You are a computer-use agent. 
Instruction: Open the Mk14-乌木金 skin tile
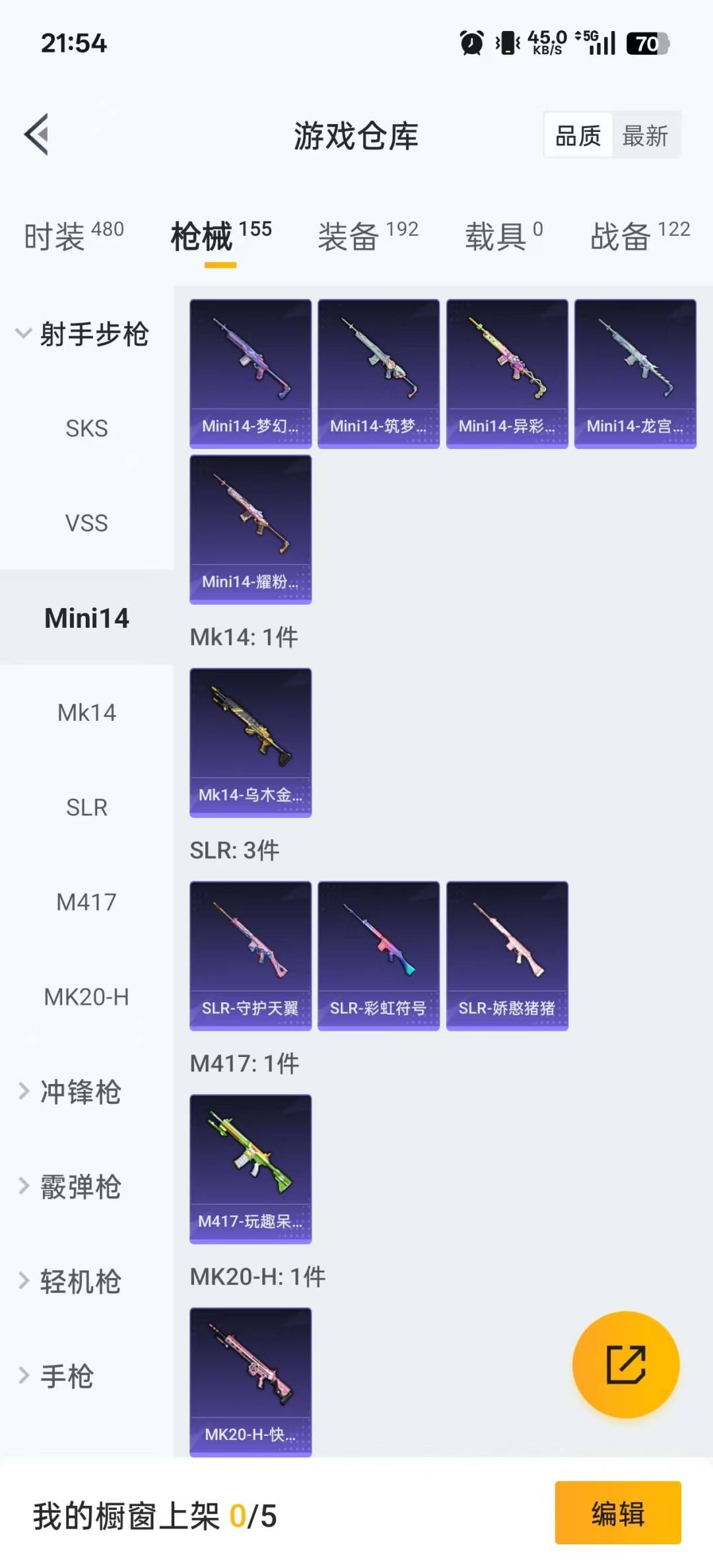tap(250, 742)
